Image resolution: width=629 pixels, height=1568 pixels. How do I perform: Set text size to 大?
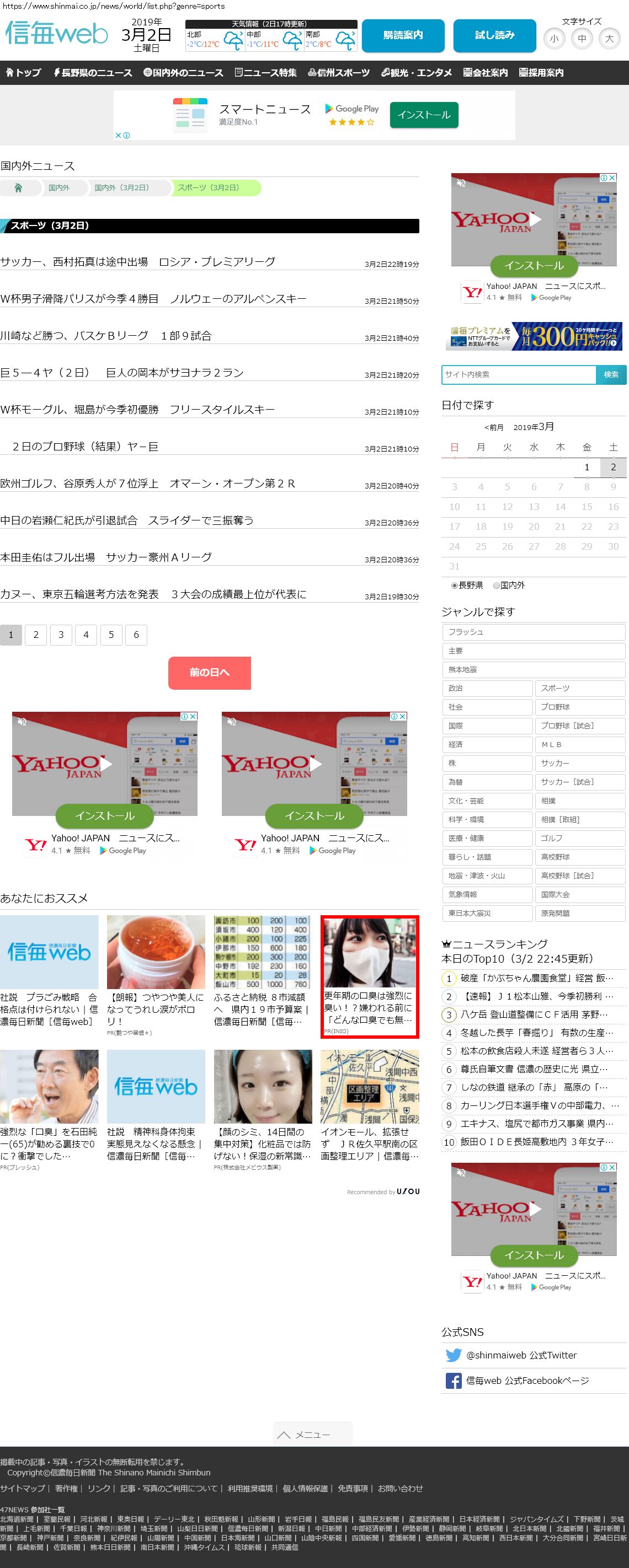(x=609, y=39)
